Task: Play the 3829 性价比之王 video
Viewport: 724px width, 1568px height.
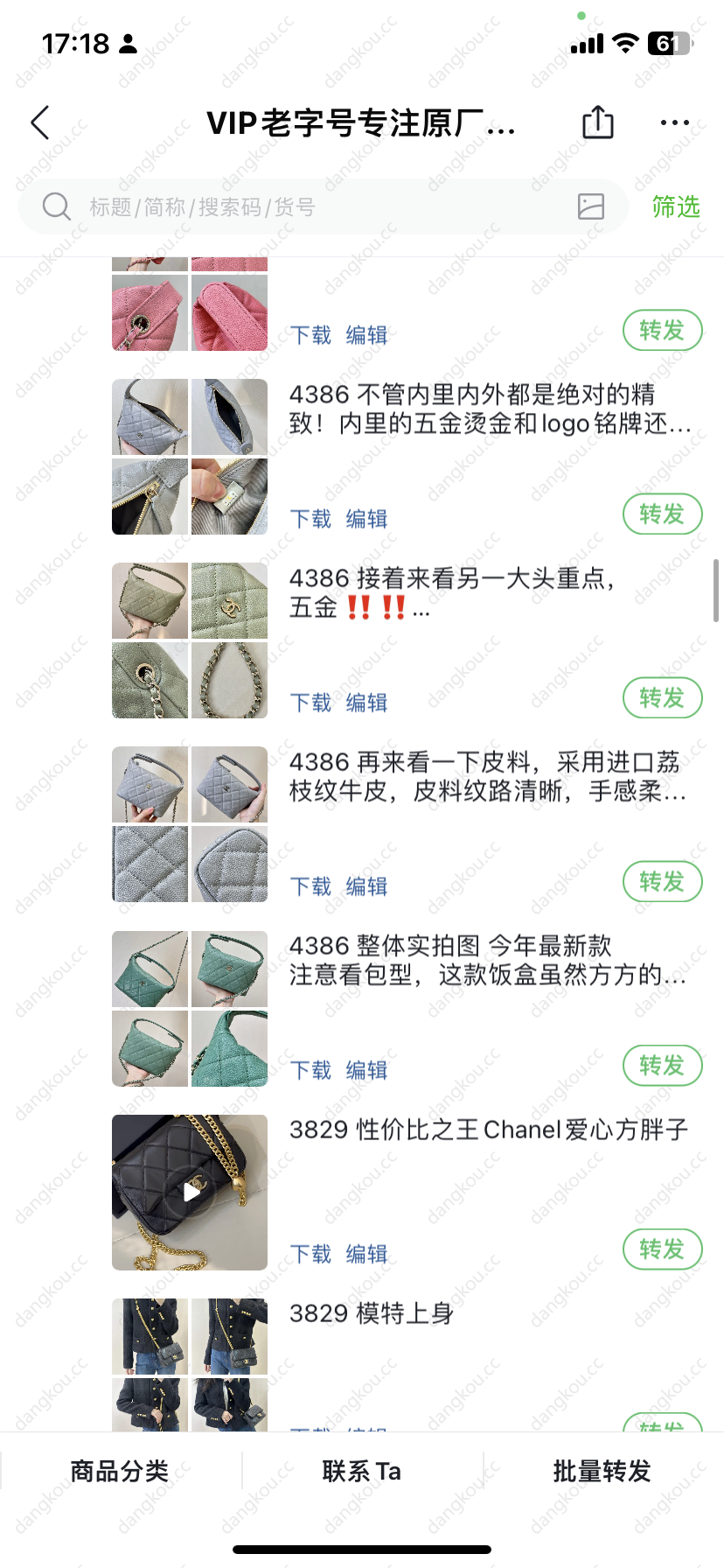Action: pos(190,1192)
